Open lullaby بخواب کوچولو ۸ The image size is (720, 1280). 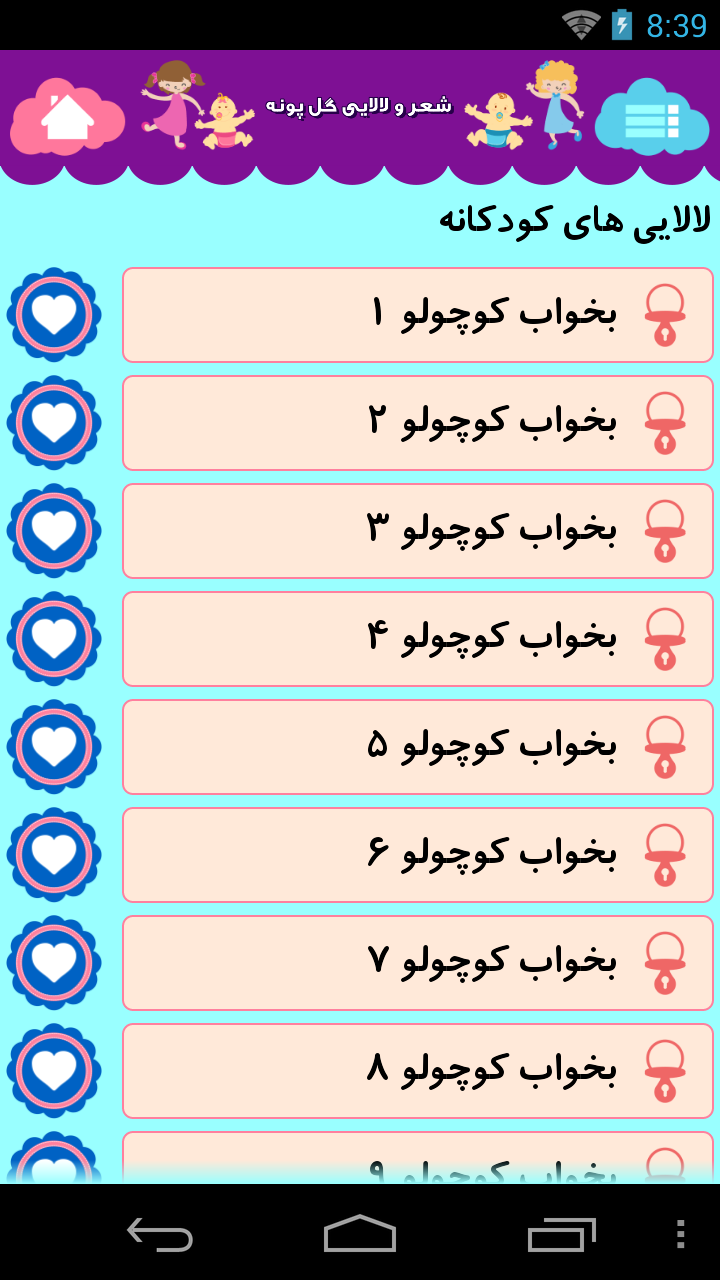[418, 1071]
